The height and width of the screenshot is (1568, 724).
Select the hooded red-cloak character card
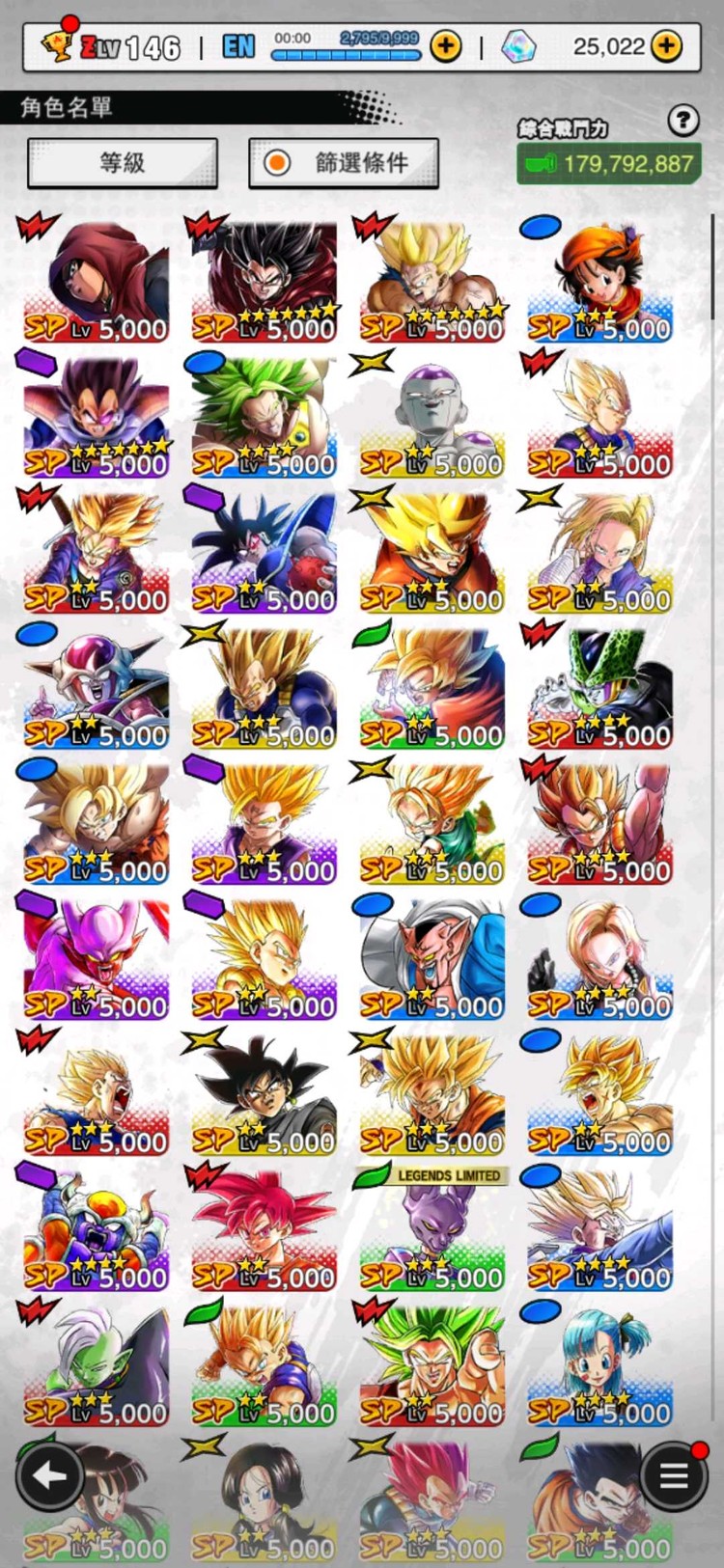(x=97, y=282)
